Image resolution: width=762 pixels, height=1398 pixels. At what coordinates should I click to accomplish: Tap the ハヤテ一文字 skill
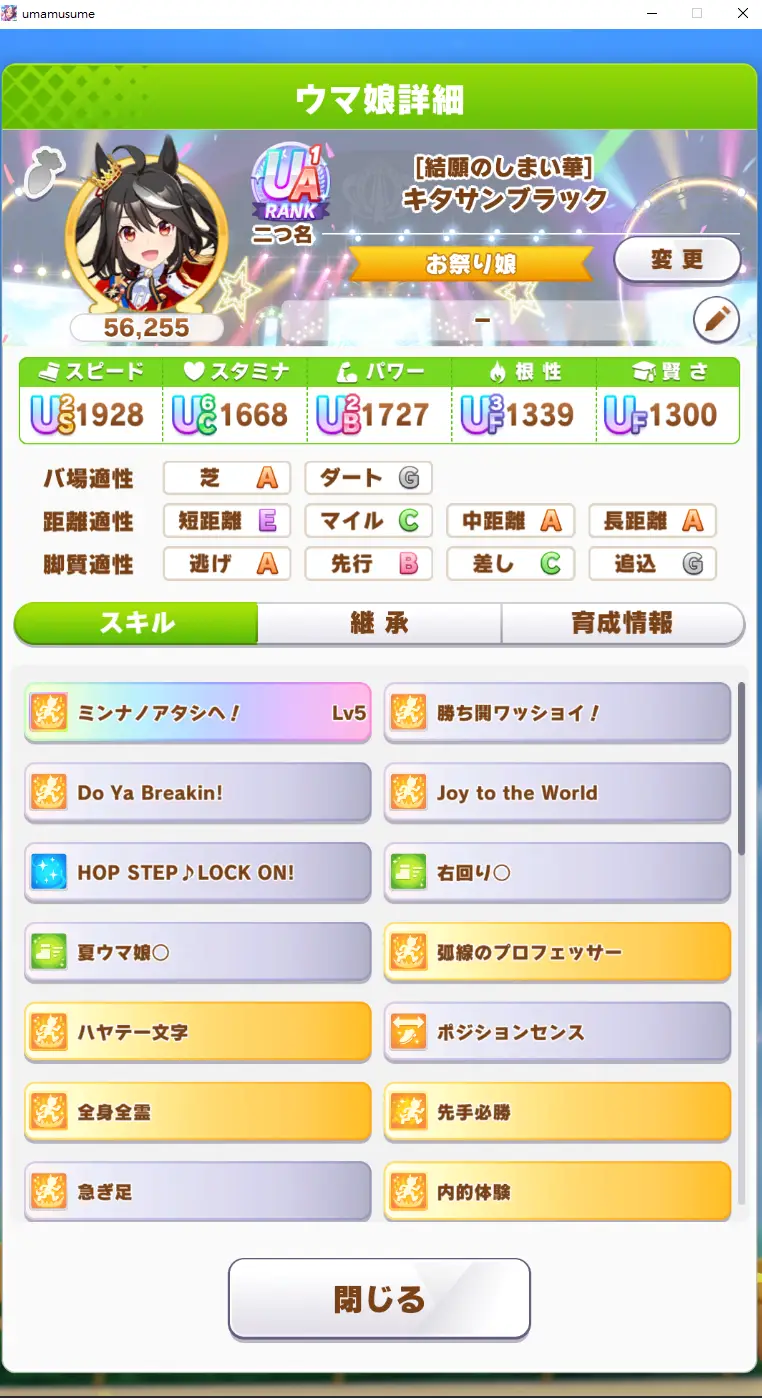point(198,1031)
